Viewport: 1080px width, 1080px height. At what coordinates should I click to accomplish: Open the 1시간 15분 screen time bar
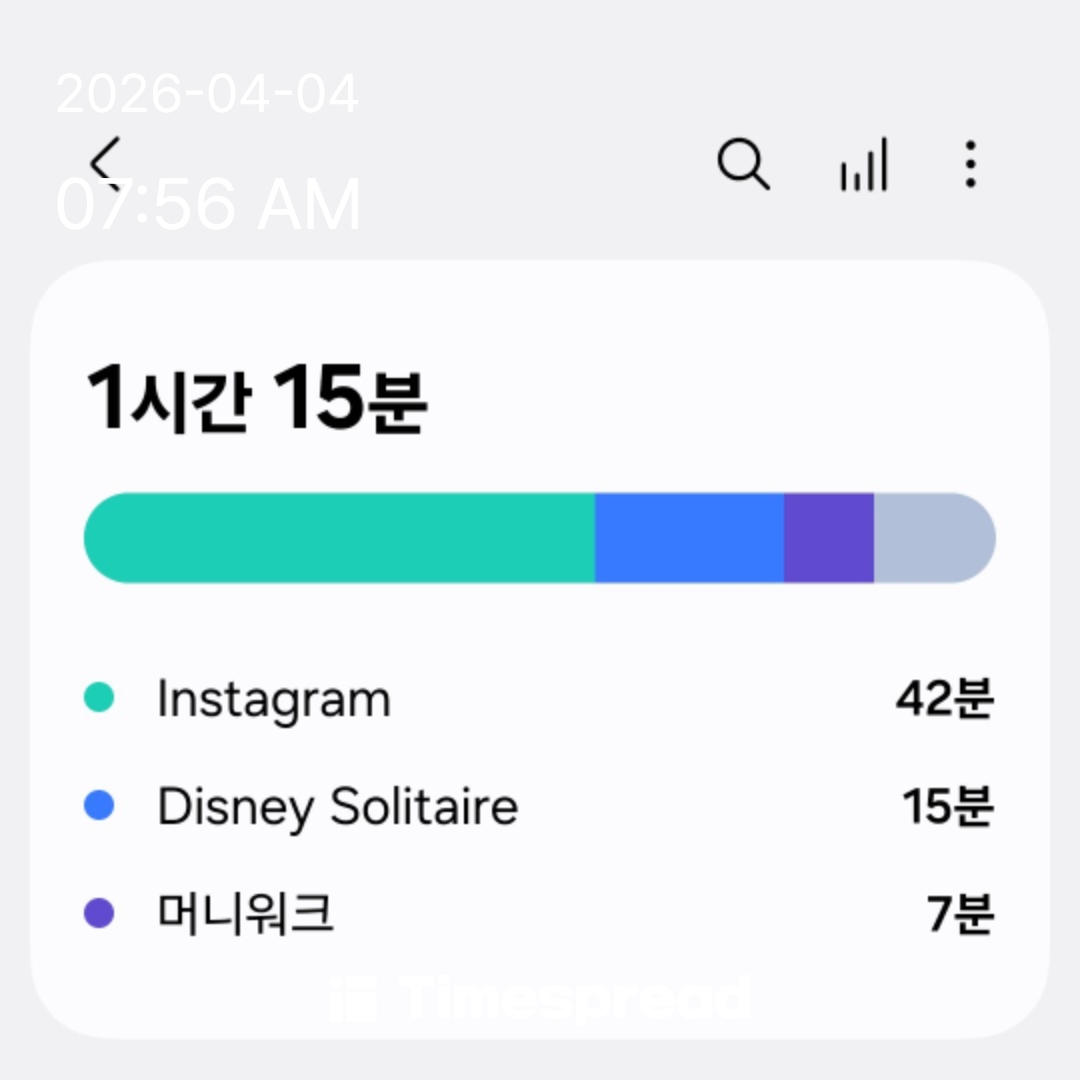(540, 538)
